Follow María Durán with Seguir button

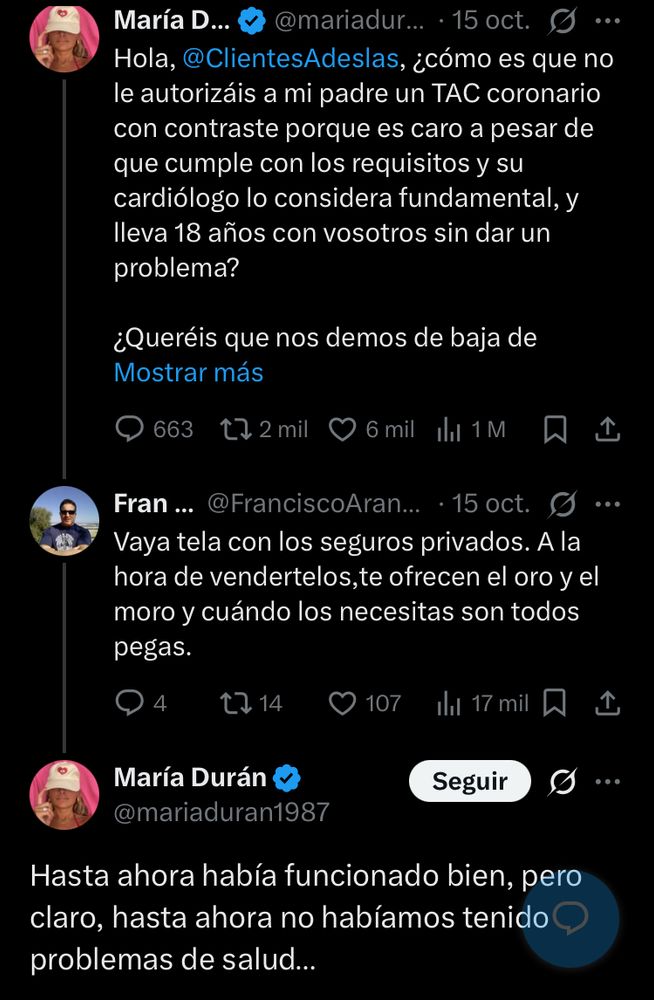pos(469,781)
